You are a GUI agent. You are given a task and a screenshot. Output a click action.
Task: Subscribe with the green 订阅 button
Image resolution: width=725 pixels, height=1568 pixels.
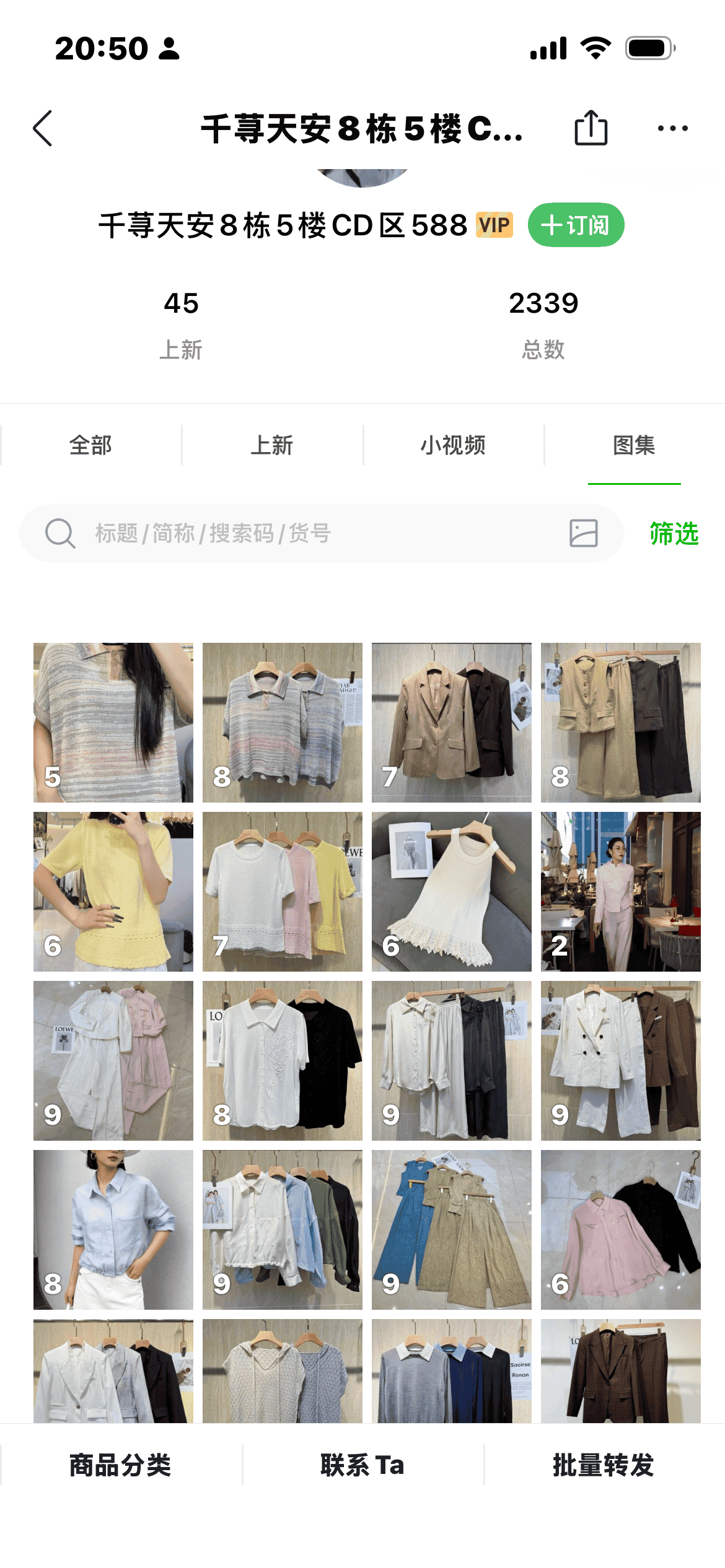[576, 225]
